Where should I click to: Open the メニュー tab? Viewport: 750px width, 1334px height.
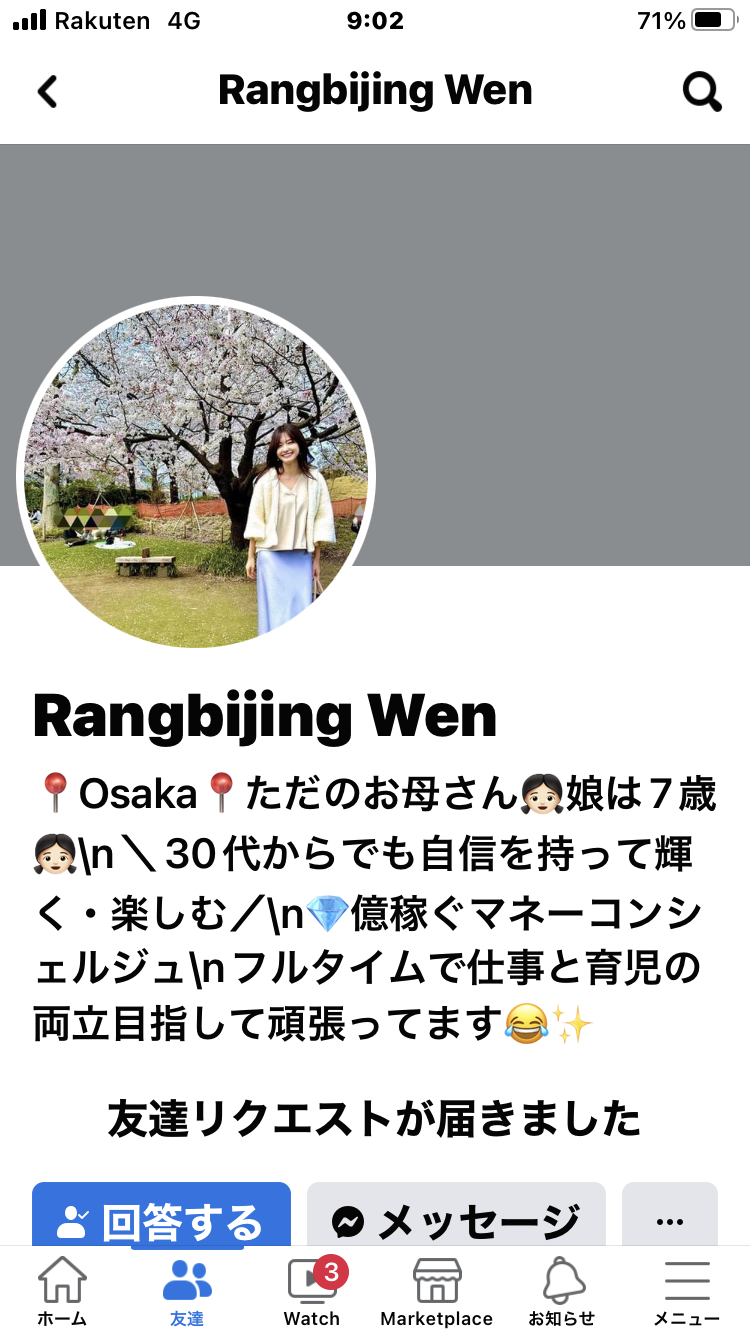687,1292
